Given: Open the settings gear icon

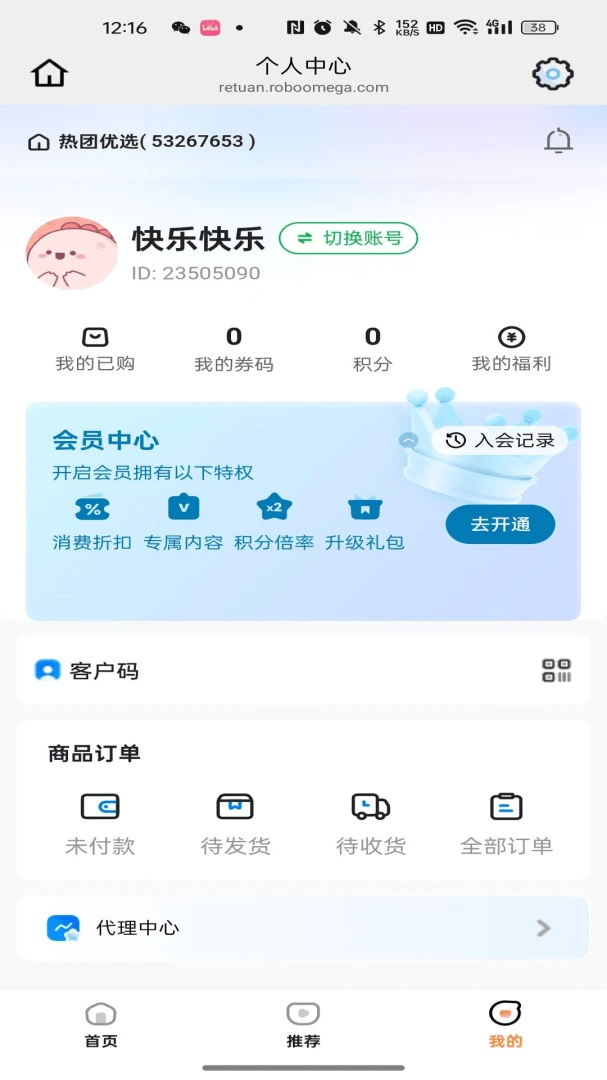Looking at the screenshot, I should coord(553,74).
